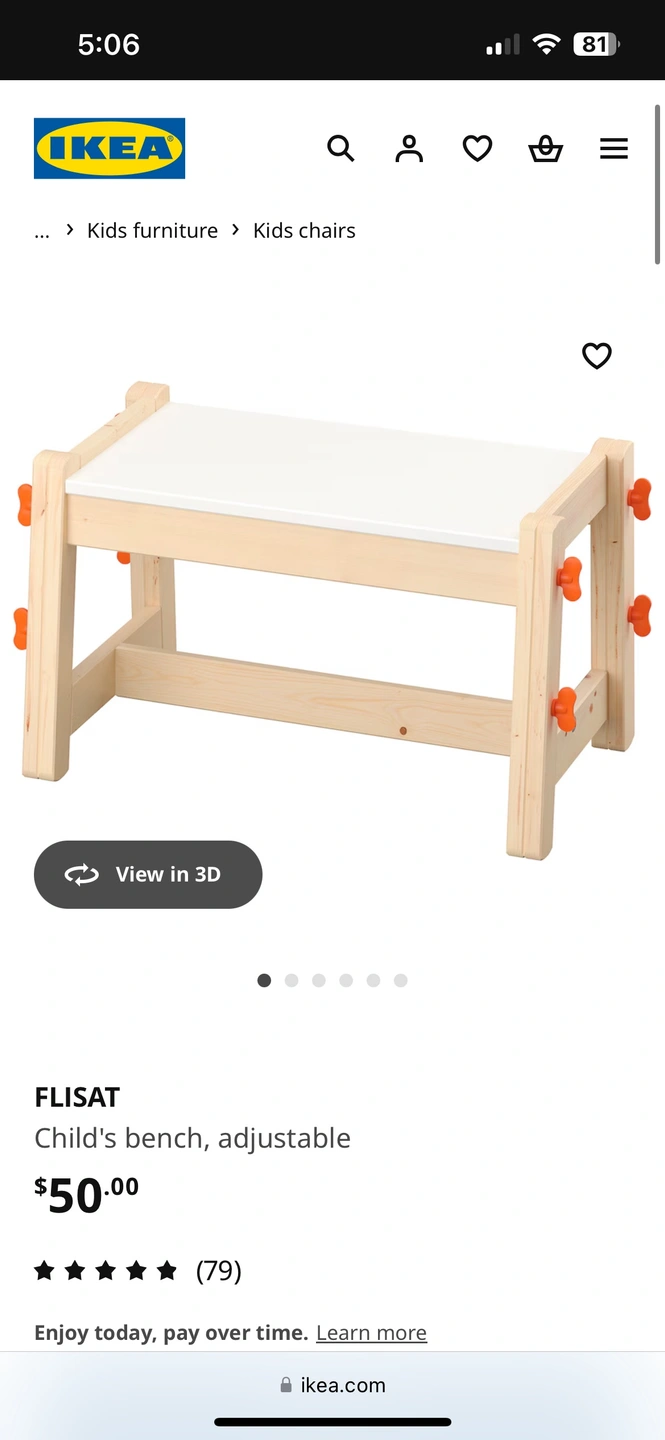
Task: View the bench in 3D
Action: point(148,874)
